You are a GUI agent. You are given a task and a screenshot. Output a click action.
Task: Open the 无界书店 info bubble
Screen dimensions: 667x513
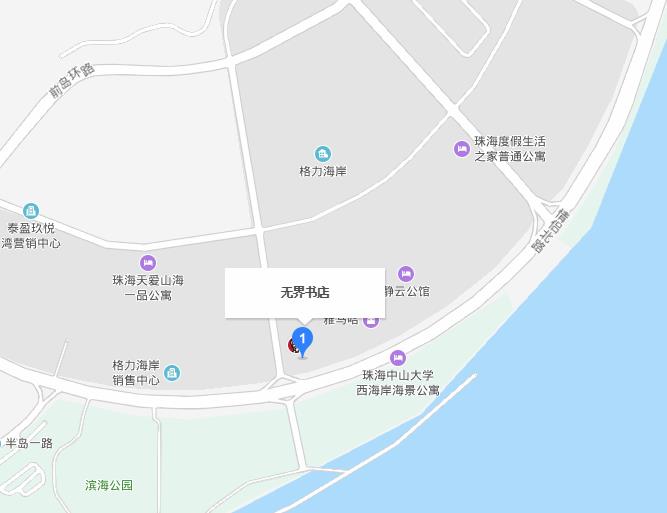305,293
